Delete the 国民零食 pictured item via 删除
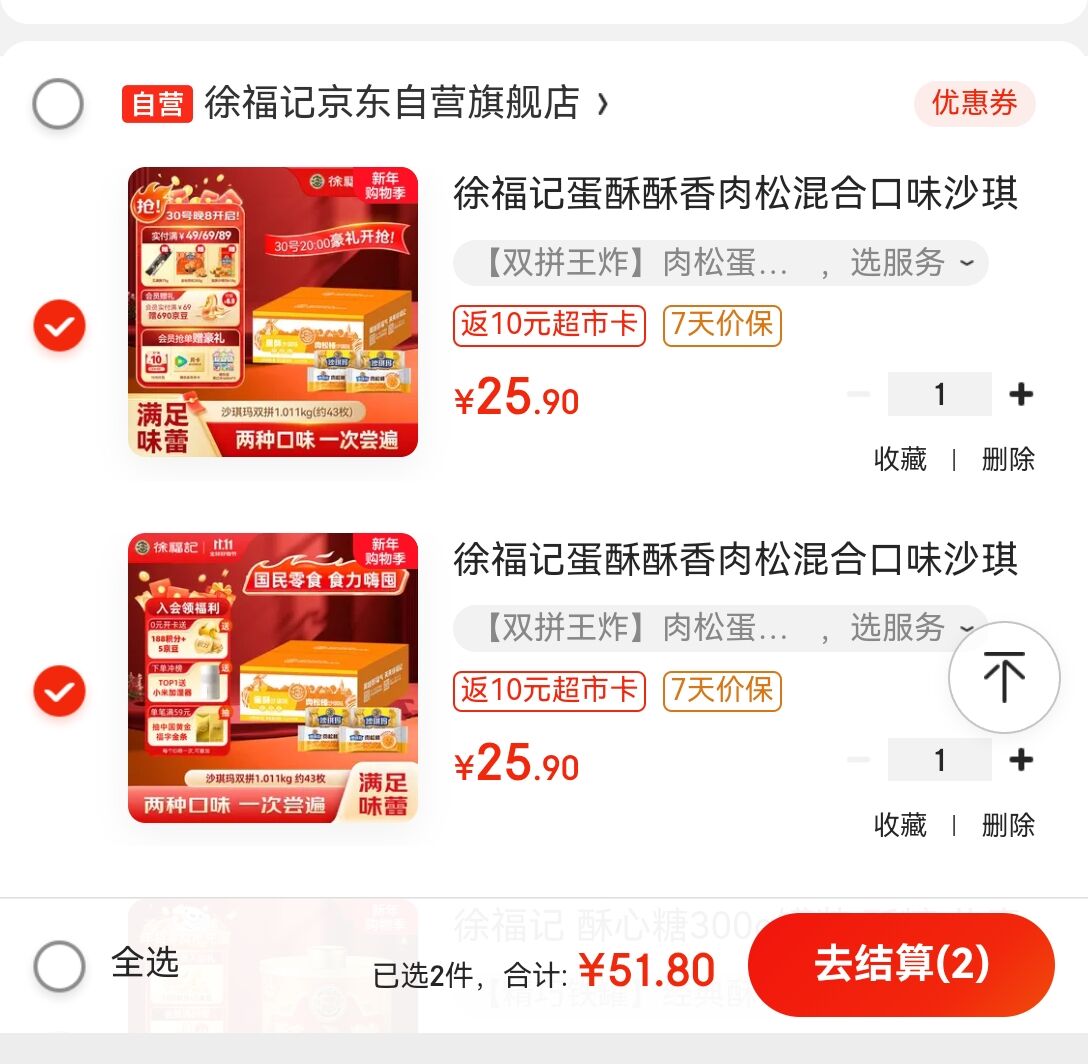The image size is (1088, 1064). [x=1008, y=826]
